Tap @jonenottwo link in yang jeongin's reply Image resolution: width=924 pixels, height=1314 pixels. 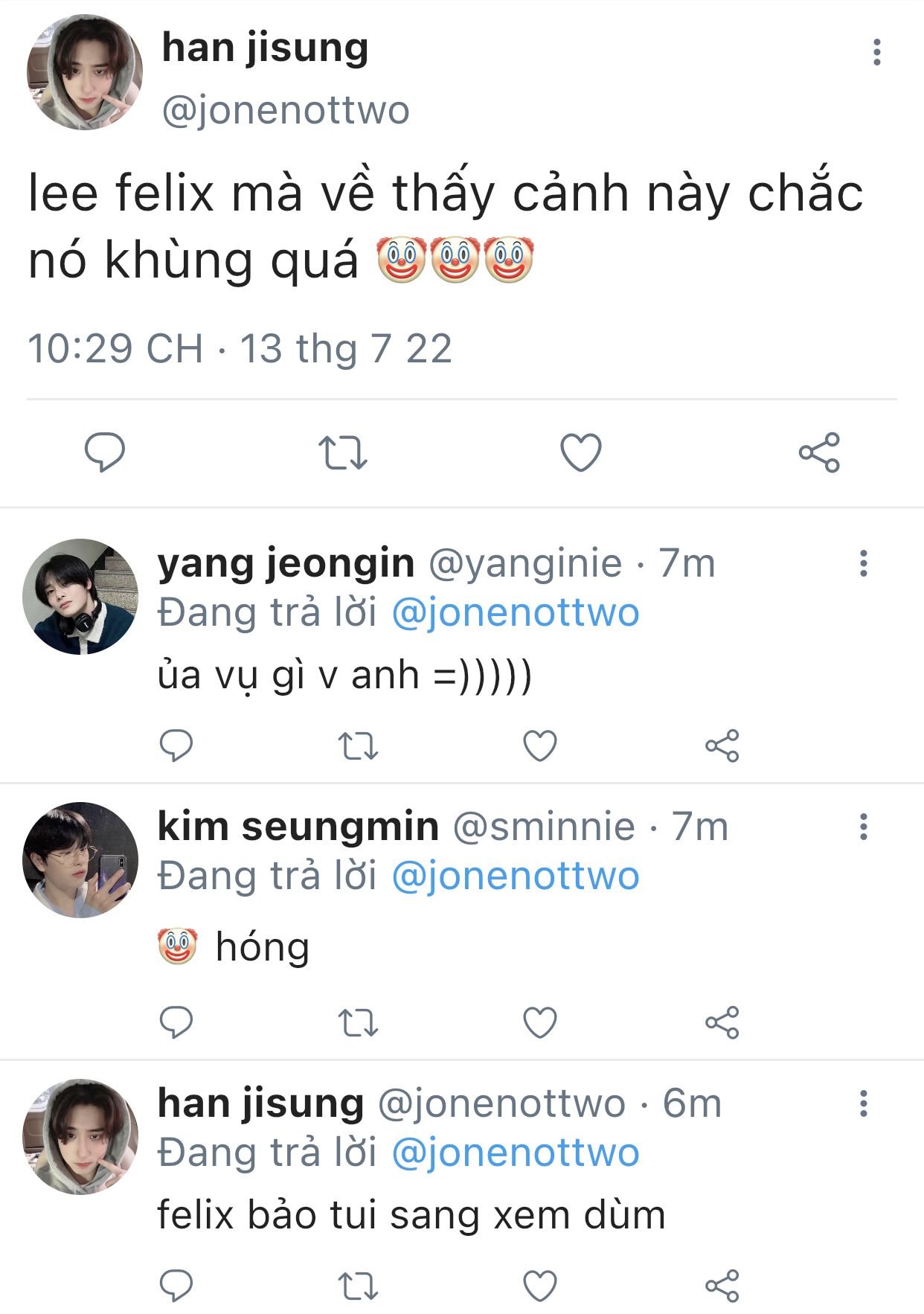[x=515, y=613]
